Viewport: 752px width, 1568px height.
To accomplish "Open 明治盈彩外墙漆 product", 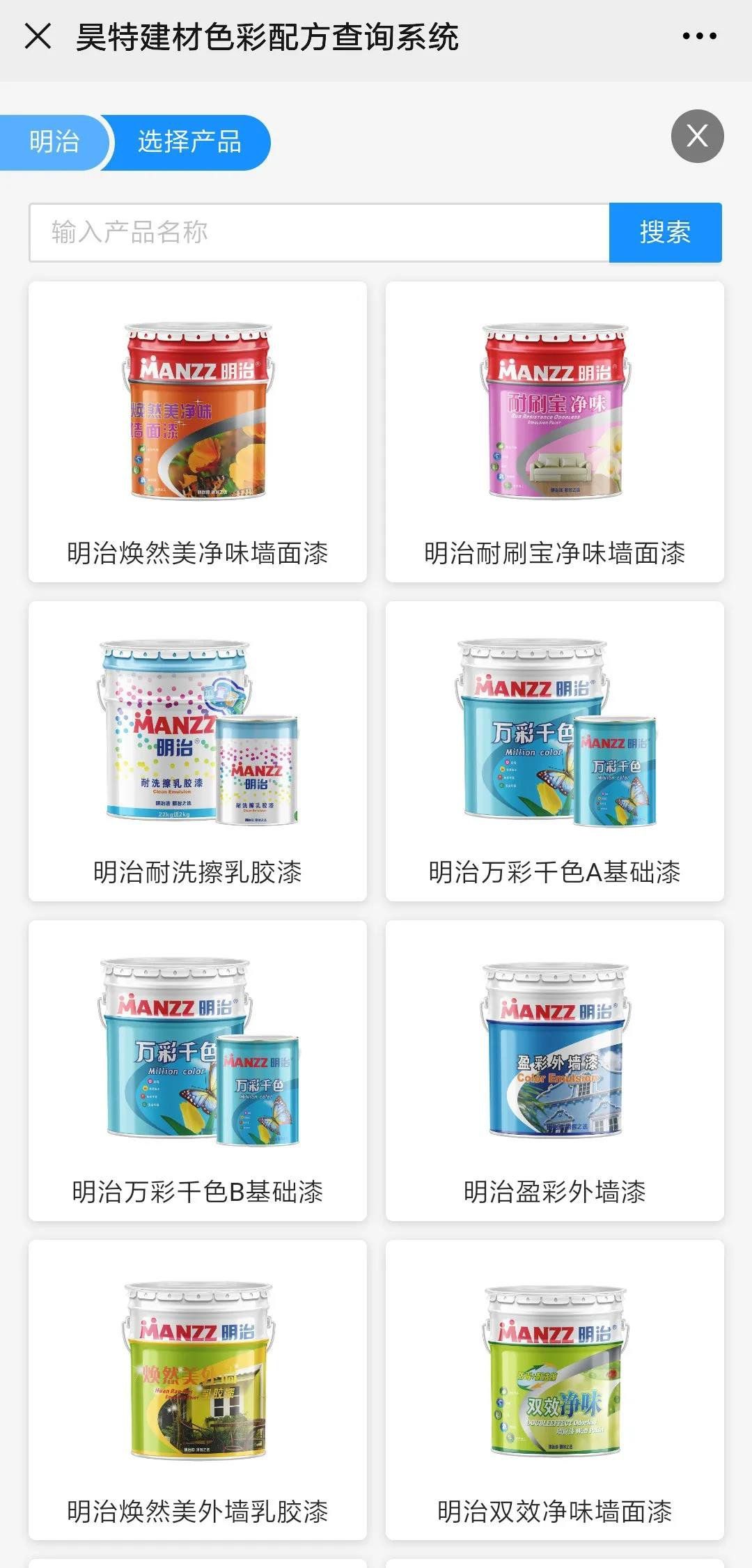I will tap(555, 1070).
